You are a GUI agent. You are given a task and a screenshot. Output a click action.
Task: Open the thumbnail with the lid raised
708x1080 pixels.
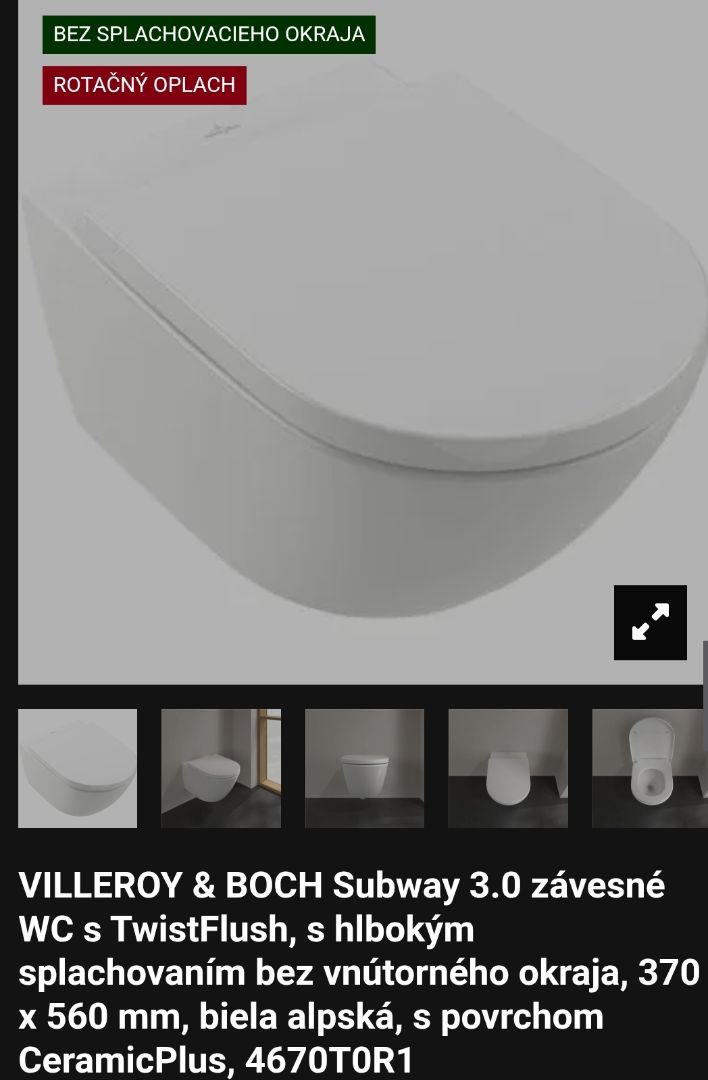[649, 768]
